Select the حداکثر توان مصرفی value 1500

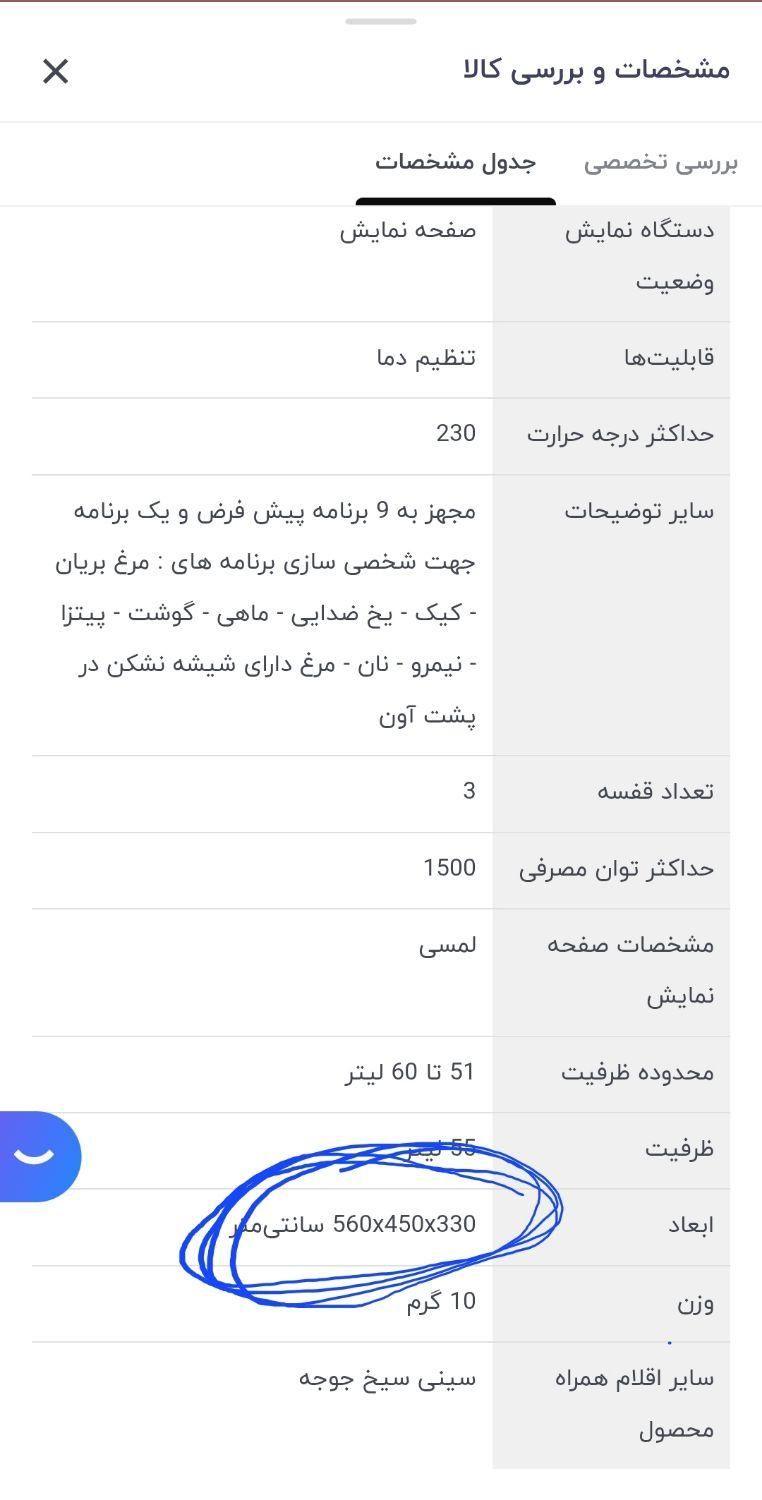point(450,868)
